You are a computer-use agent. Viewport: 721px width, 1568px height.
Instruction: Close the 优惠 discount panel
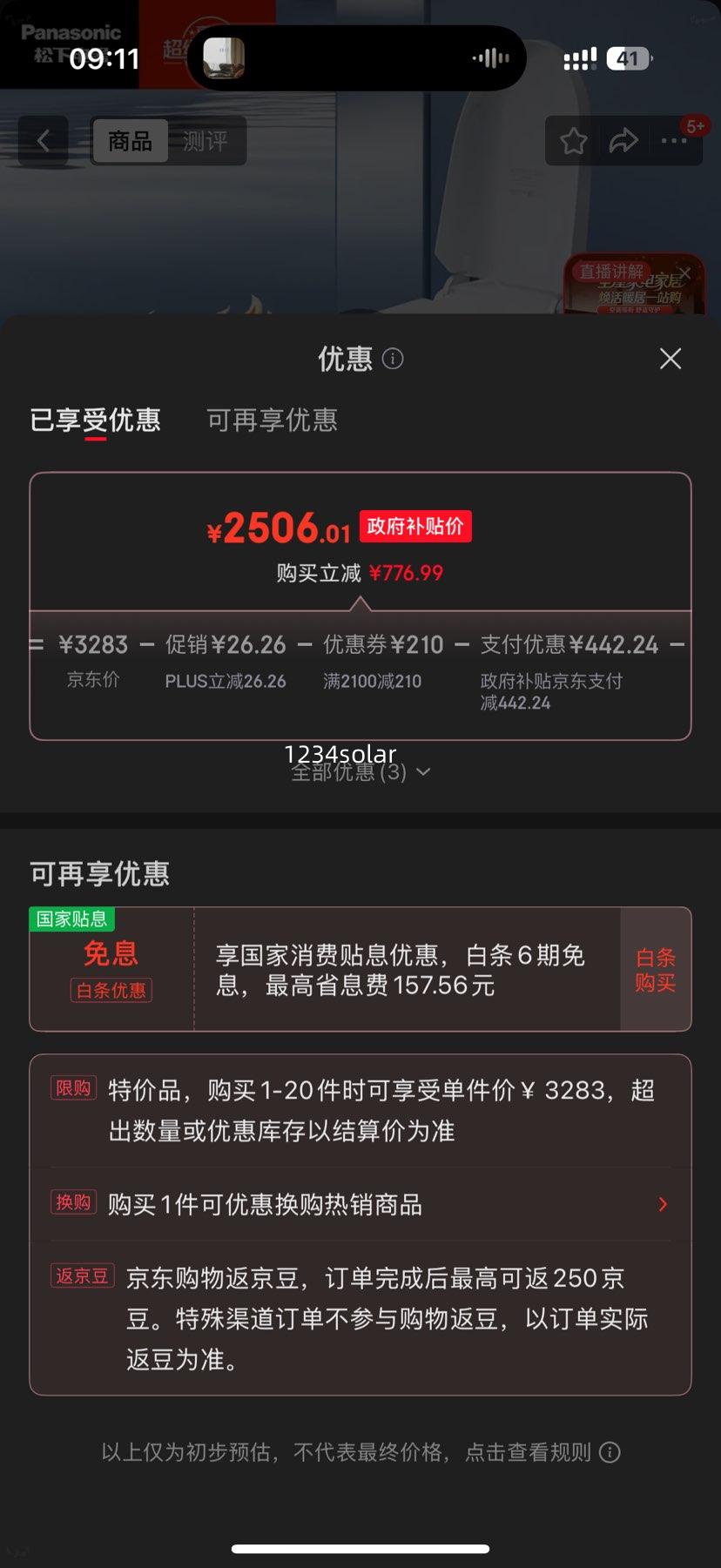(670, 359)
